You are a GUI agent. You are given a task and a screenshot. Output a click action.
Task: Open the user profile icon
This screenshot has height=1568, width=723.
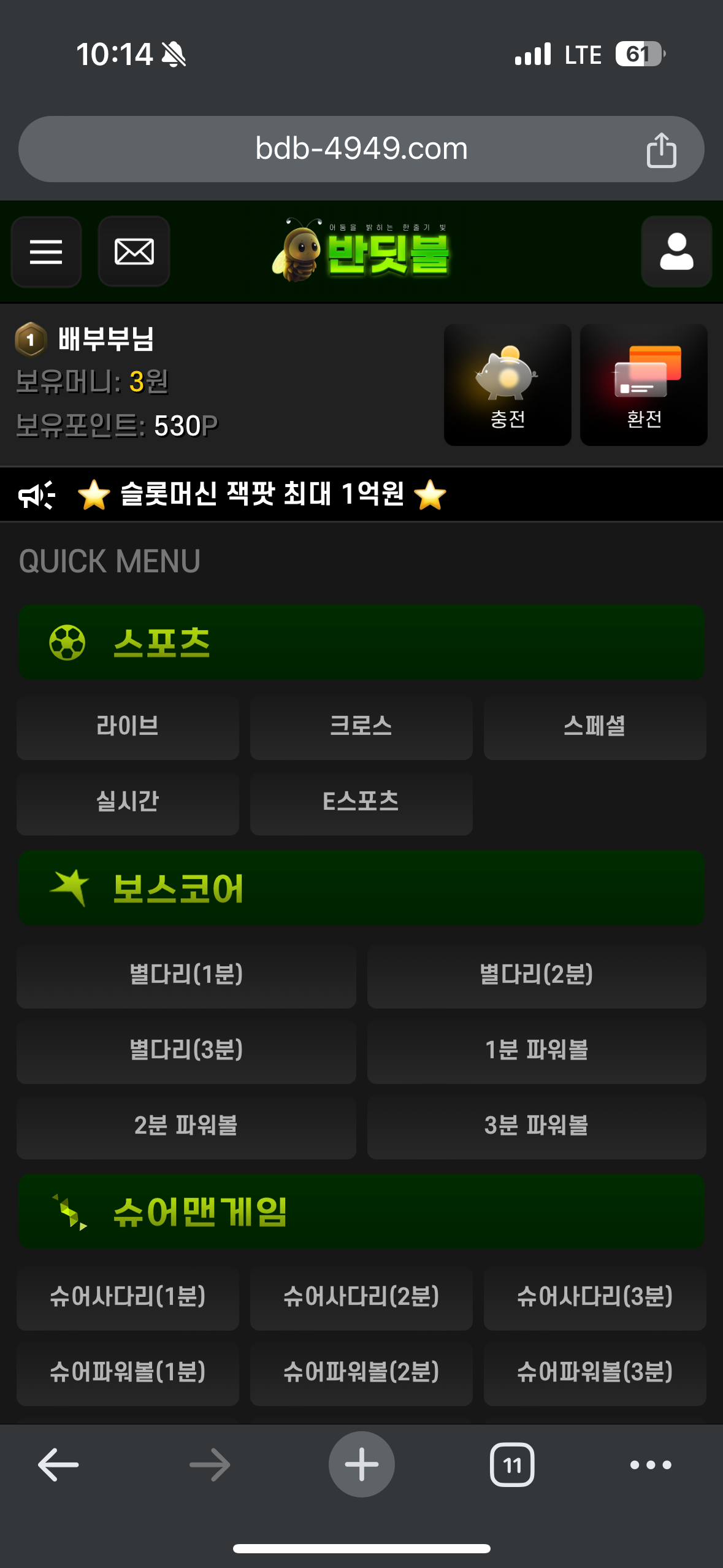pyautogui.click(x=676, y=252)
